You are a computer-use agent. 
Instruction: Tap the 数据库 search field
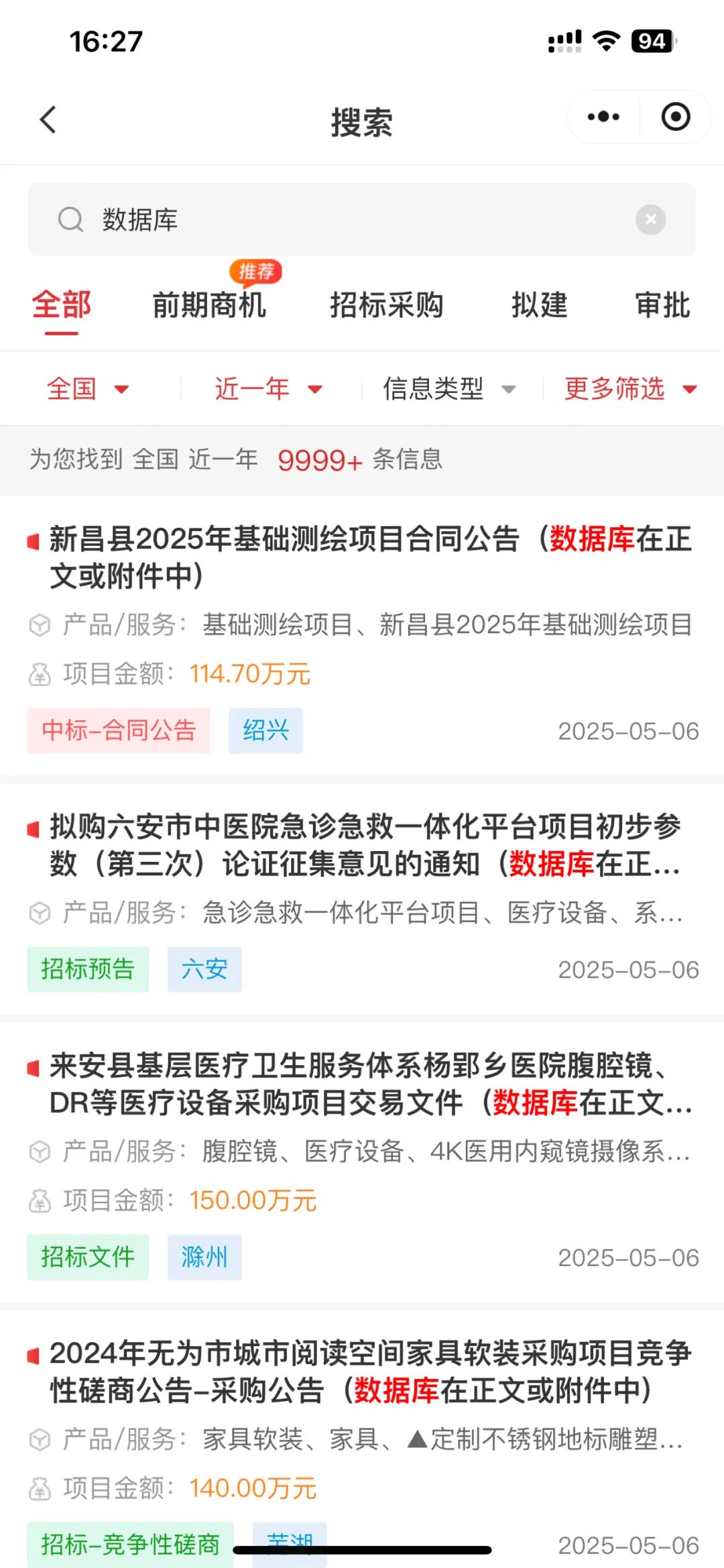click(x=362, y=219)
